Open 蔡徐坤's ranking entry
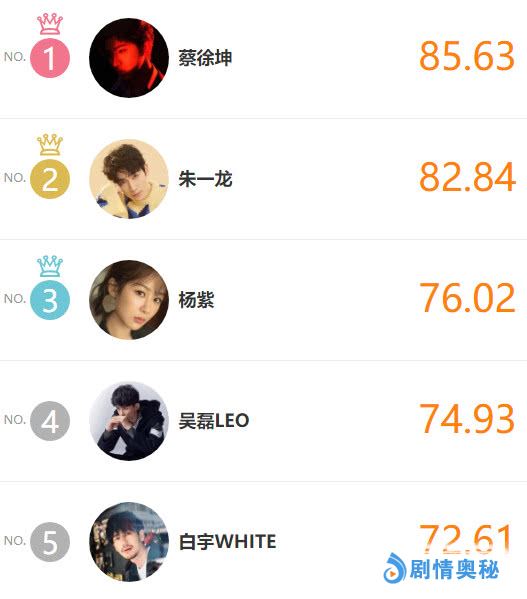 click(264, 58)
